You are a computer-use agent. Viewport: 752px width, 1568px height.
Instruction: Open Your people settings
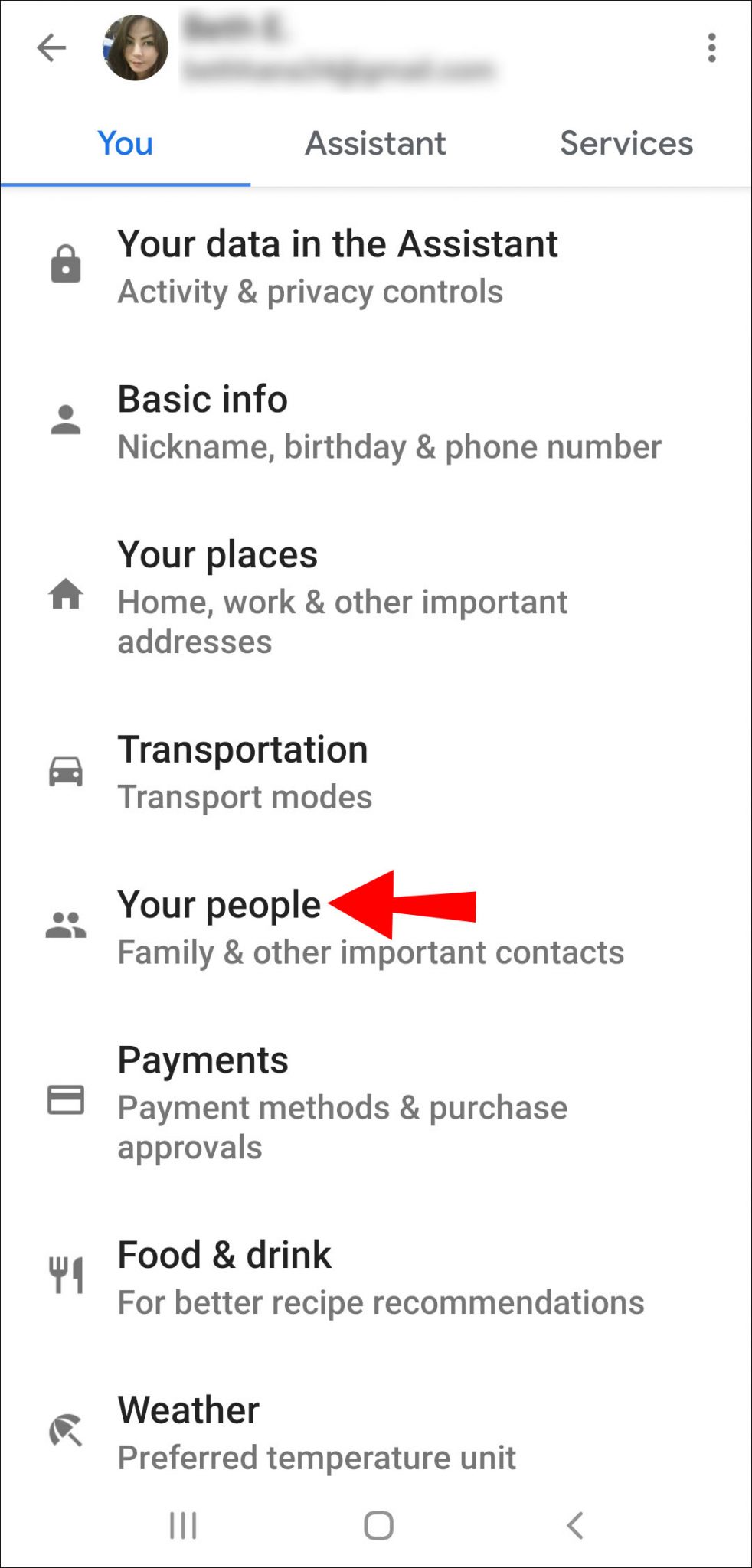coord(218,925)
